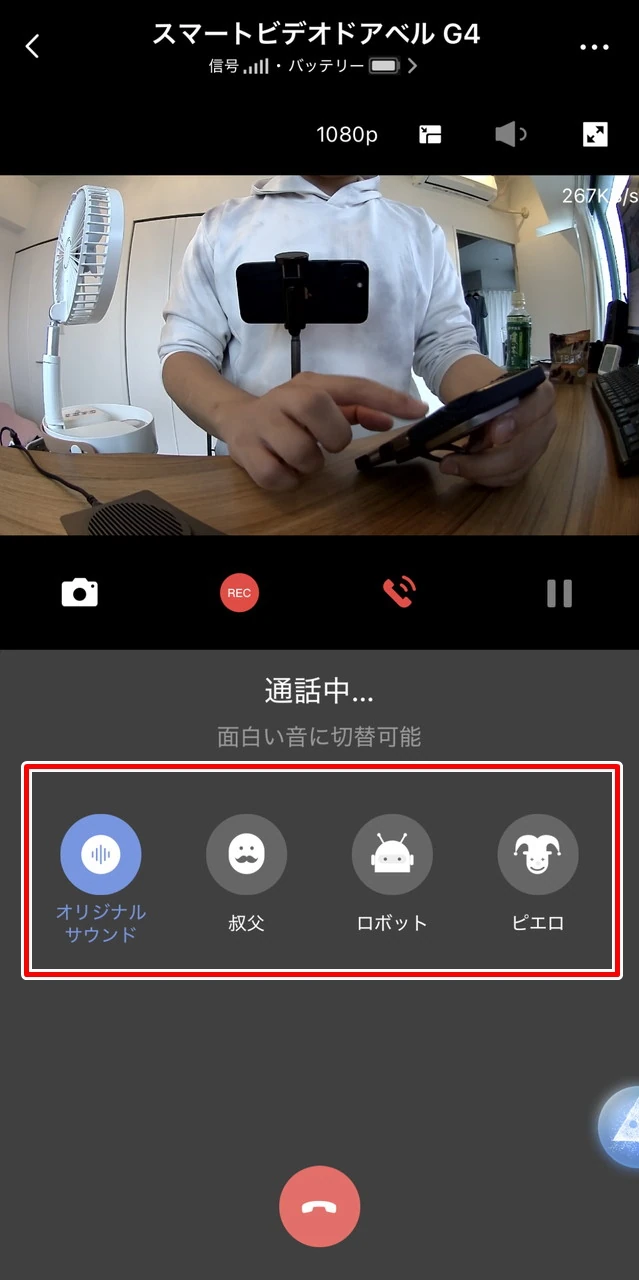Go back using the top arrow
This screenshot has height=1280, width=639.
coord(33,46)
